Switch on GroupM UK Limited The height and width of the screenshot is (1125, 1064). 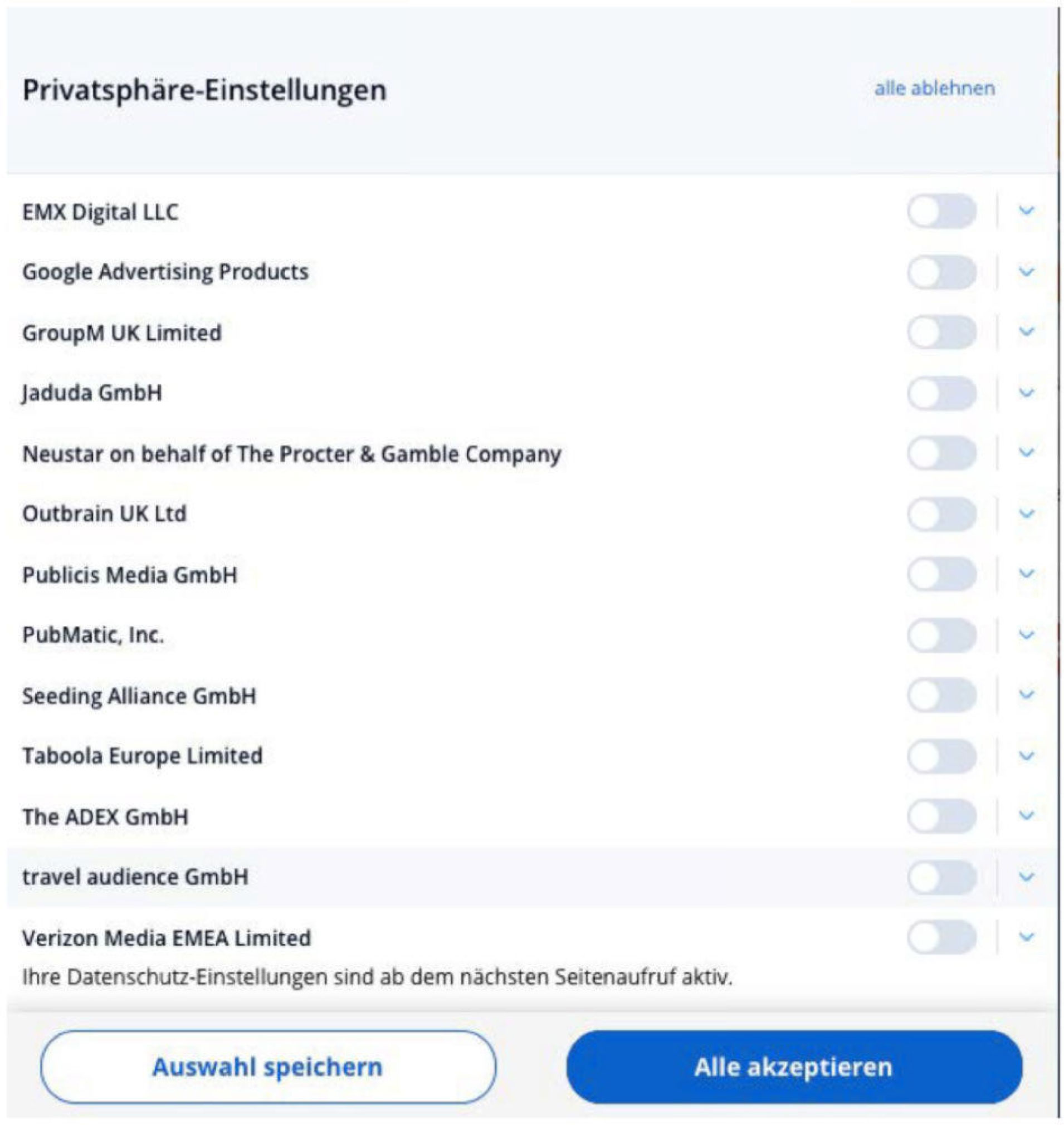(941, 332)
